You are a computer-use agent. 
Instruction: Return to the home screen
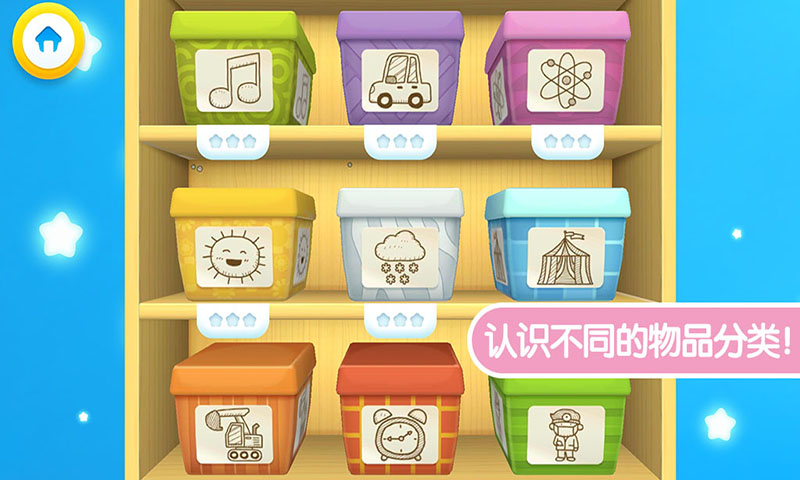click(45, 39)
